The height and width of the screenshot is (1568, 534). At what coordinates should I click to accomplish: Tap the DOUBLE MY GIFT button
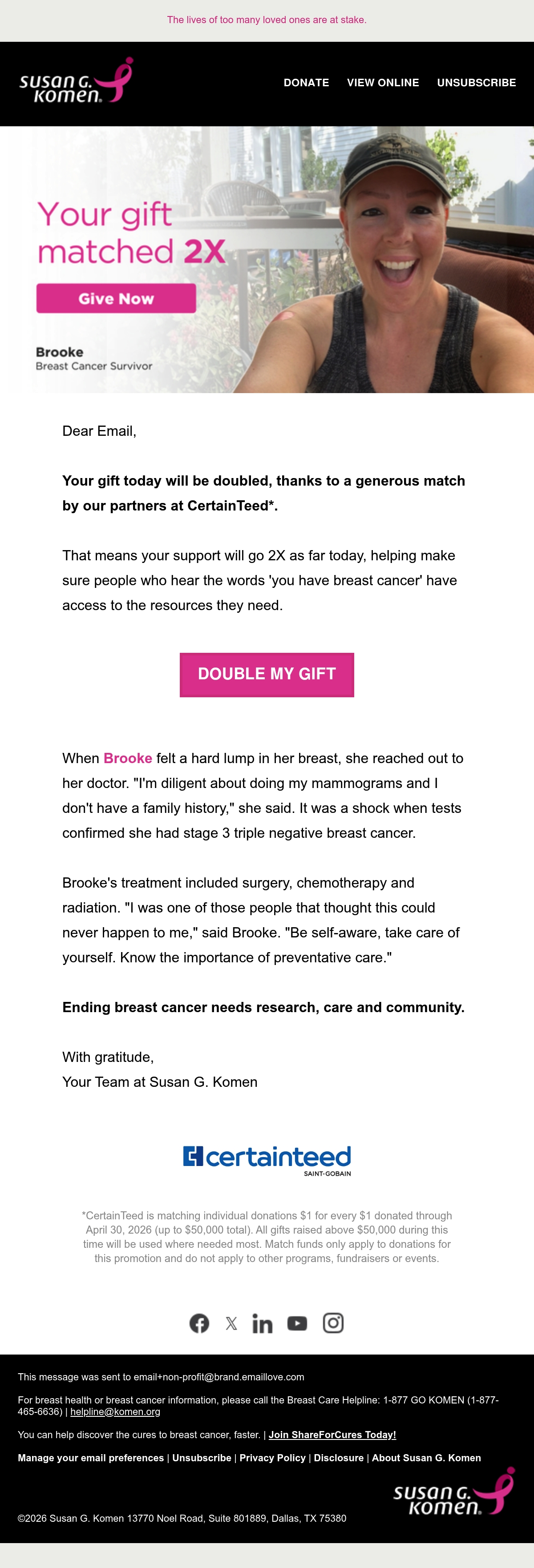[267, 675]
